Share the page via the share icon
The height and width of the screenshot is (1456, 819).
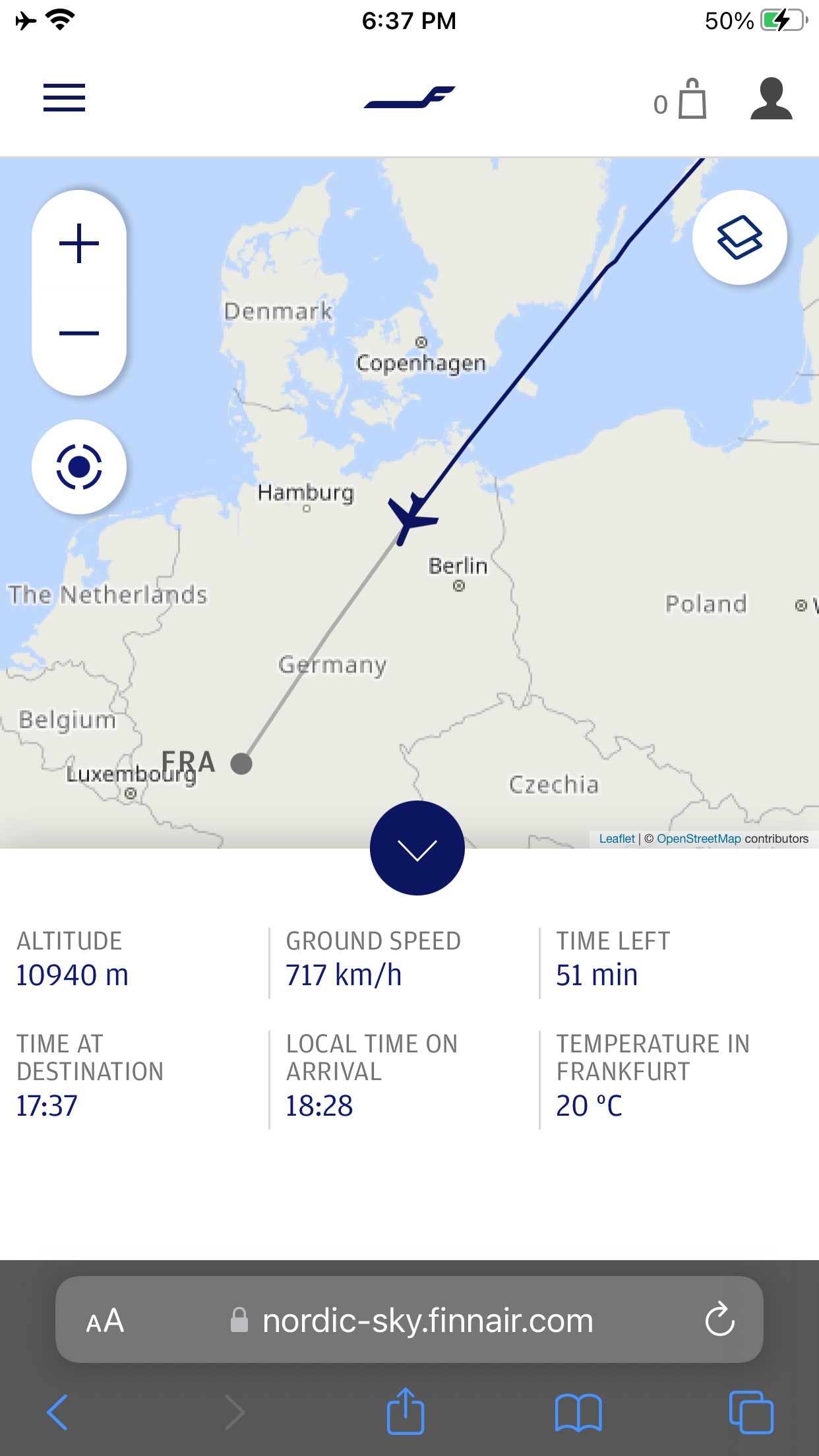coord(405,1410)
